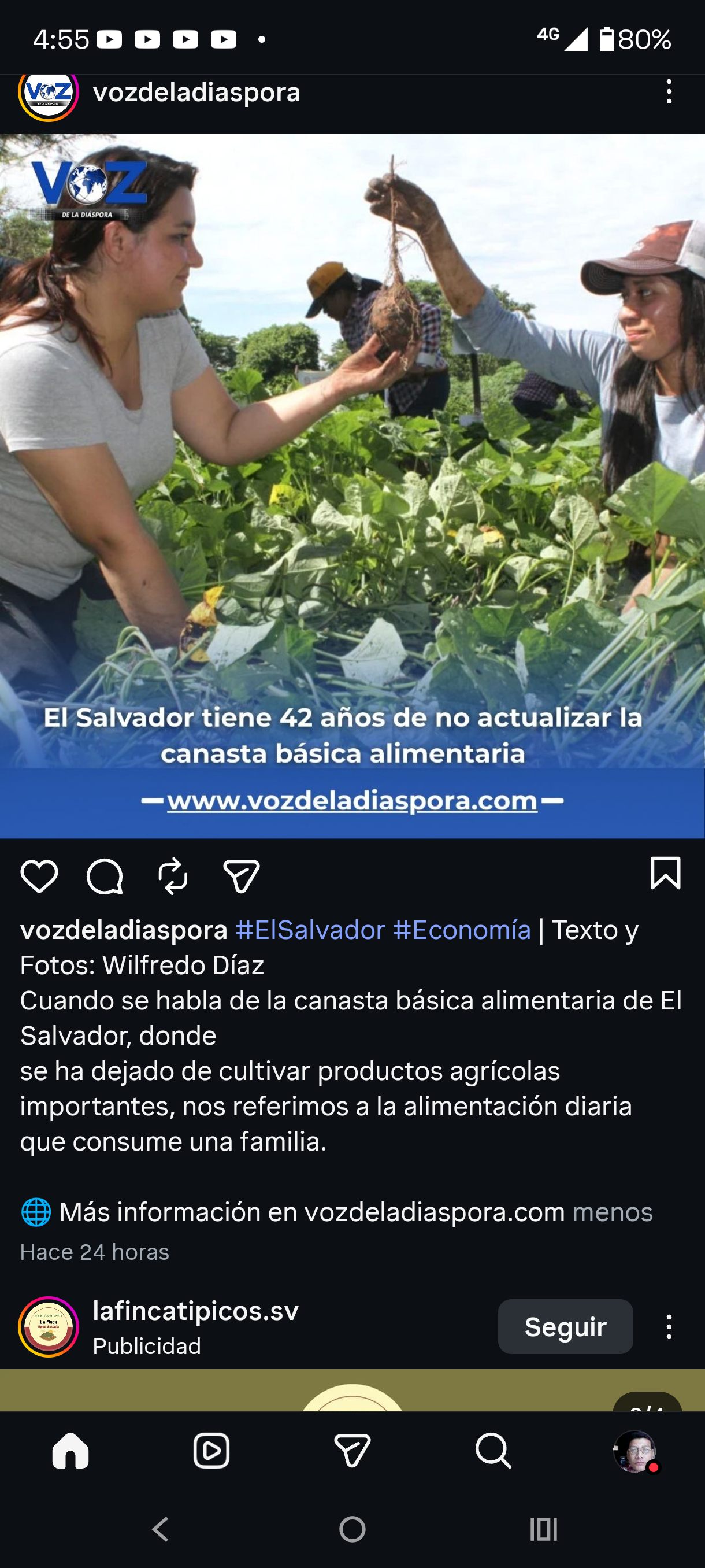The height and width of the screenshot is (1568, 705).
Task: Switch to the Reels tab
Action: (211, 1451)
